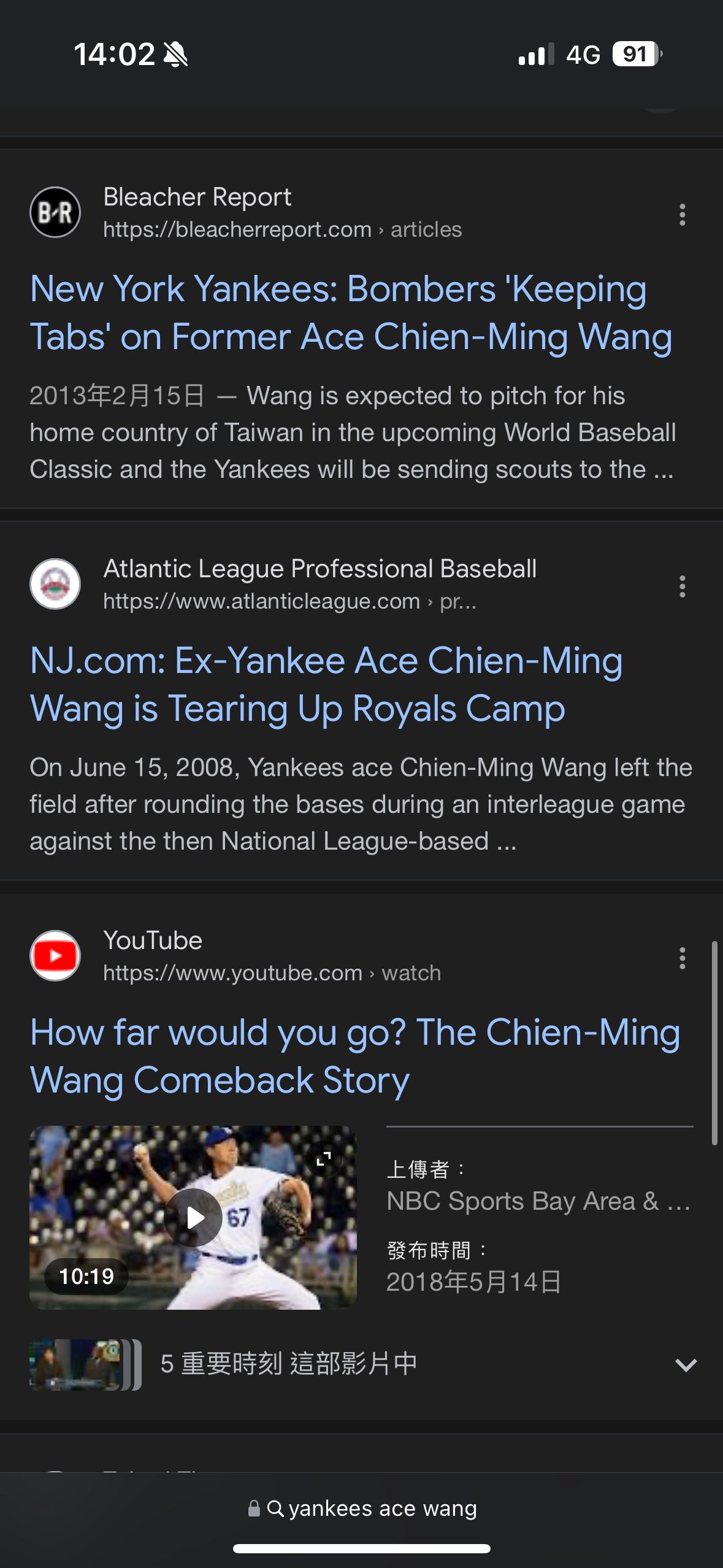Open more options for the Bleacher Report result
The height and width of the screenshot is (1568, 723).
(x=682, y=215)
